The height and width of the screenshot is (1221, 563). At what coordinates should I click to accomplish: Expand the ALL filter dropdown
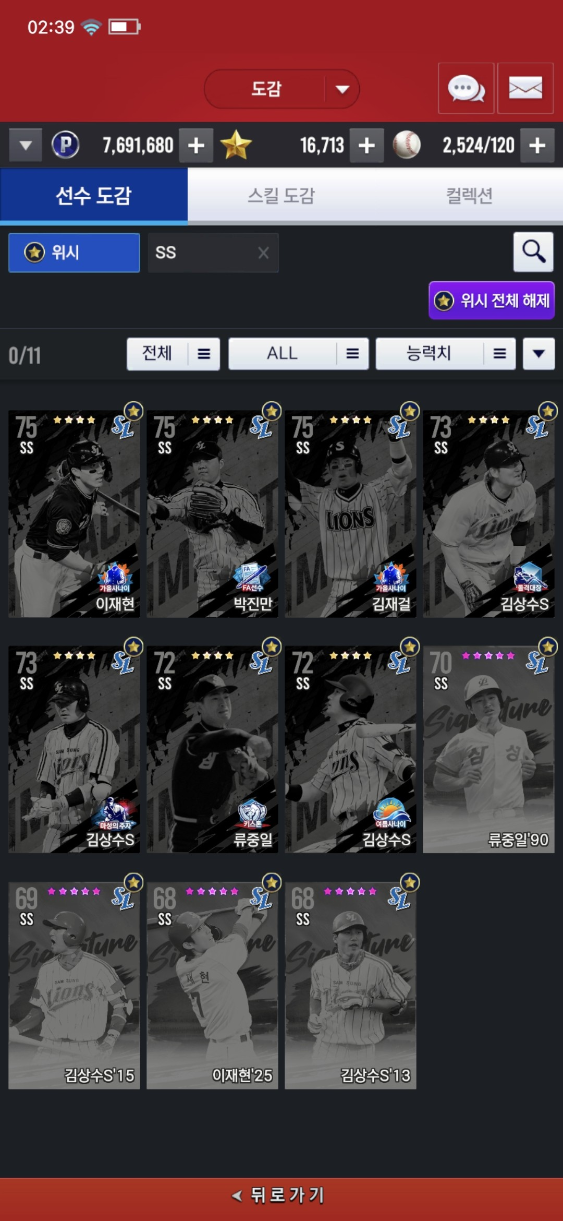click(x=299, y=354)
